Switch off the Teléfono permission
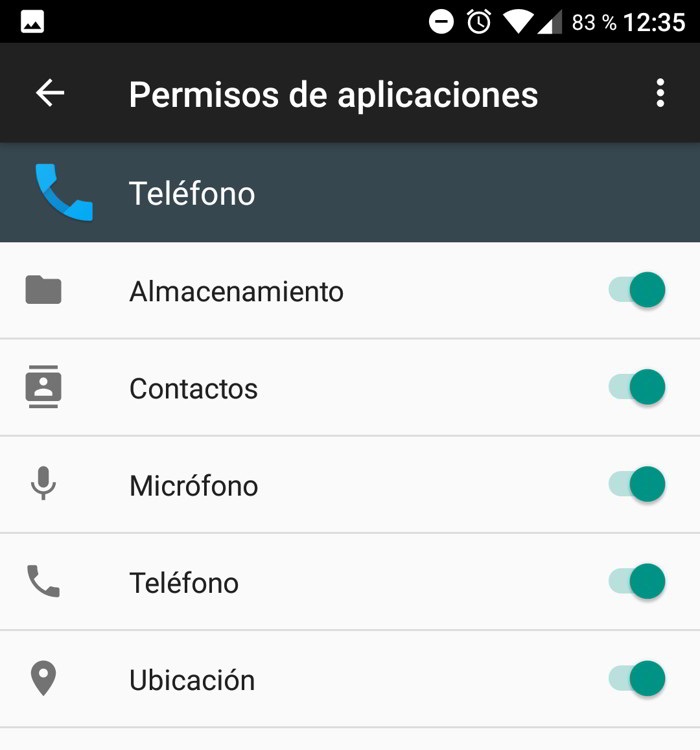The height and width of the screenshot is (750, 700). [x=637, y=582]
